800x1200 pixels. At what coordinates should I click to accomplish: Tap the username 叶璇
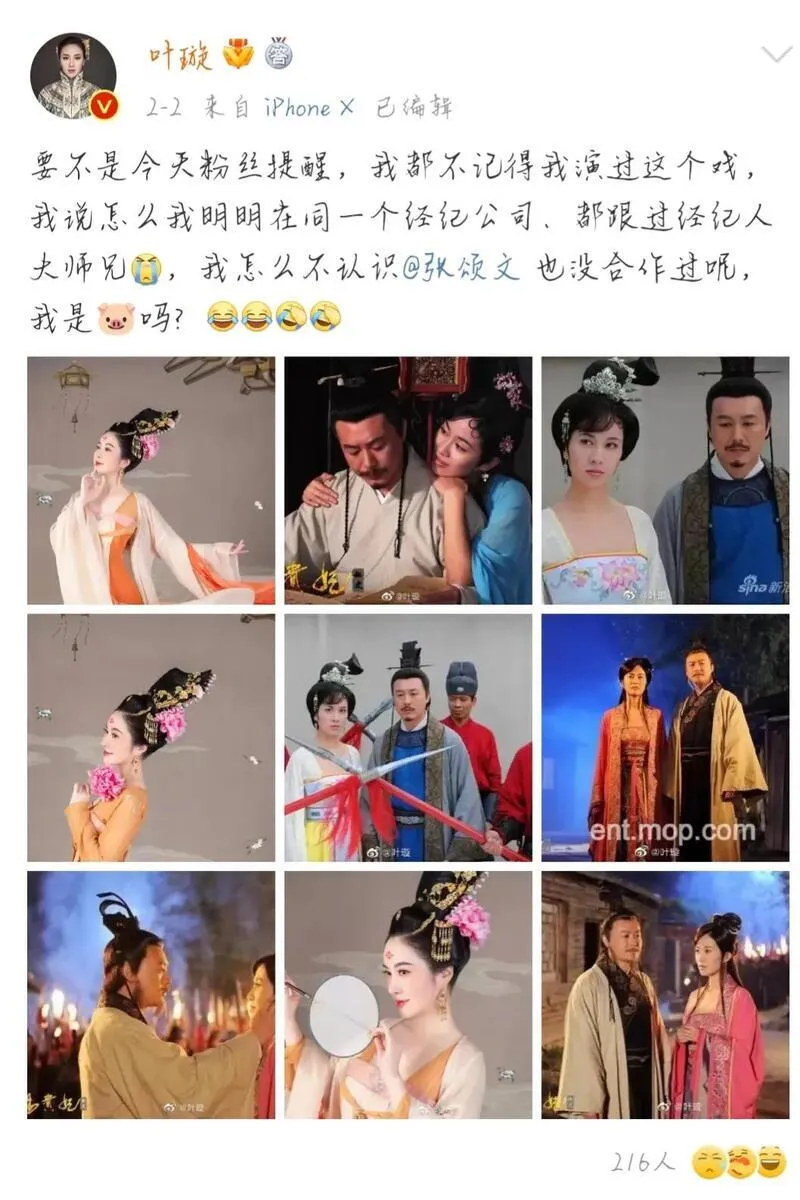point(180,56)
